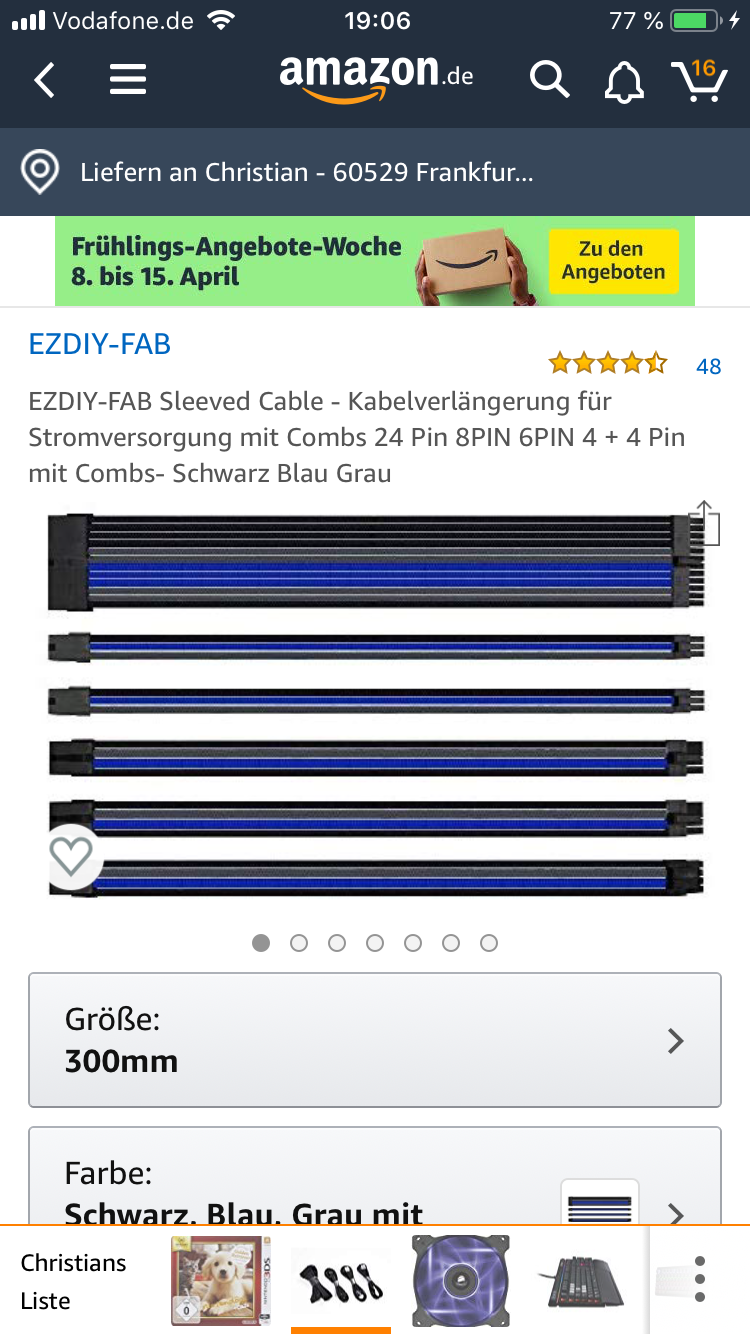Image resolution: width=750 pixels, height=1334 pixels.
Task: Go back to the previous page
Action: point(45,79)
